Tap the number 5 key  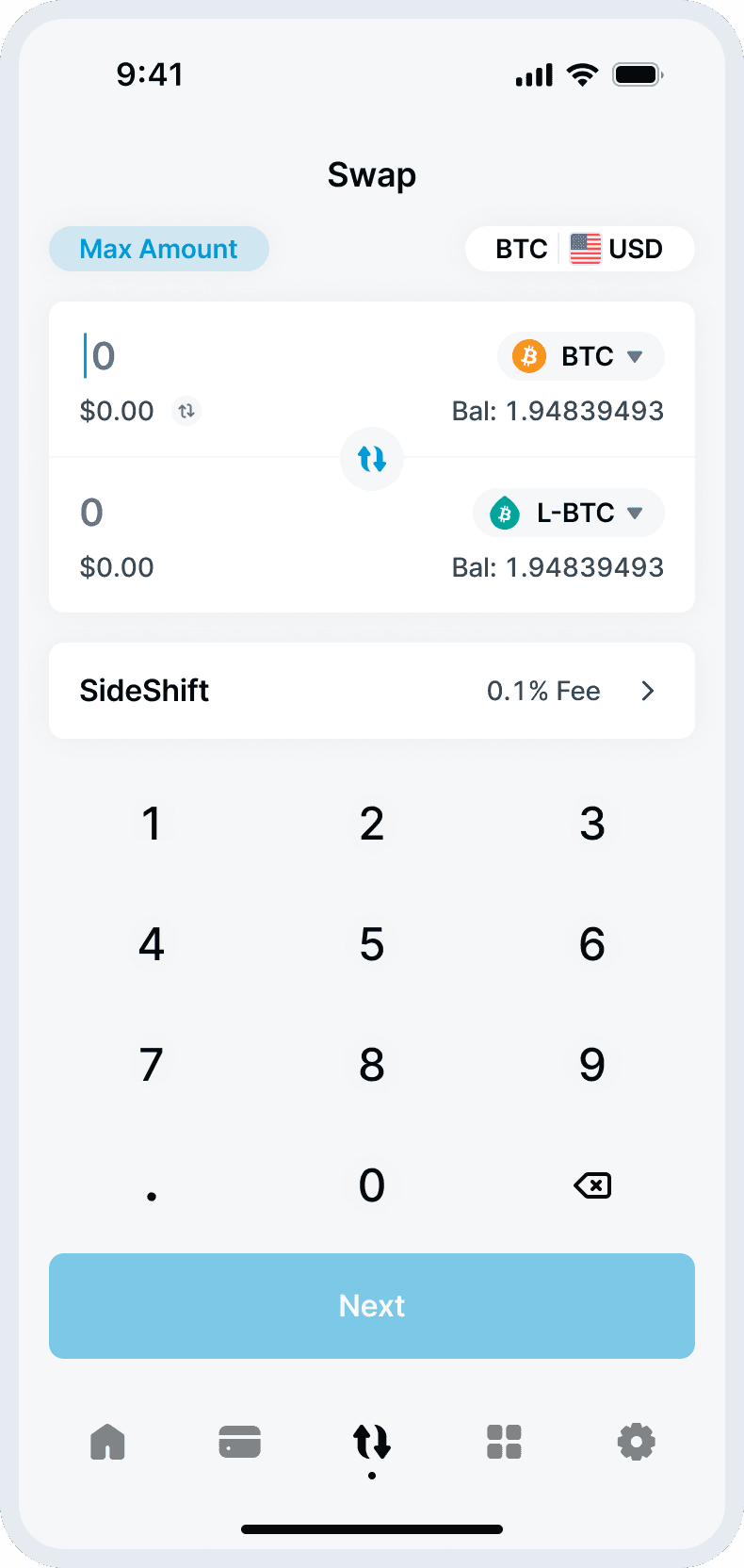371,943
